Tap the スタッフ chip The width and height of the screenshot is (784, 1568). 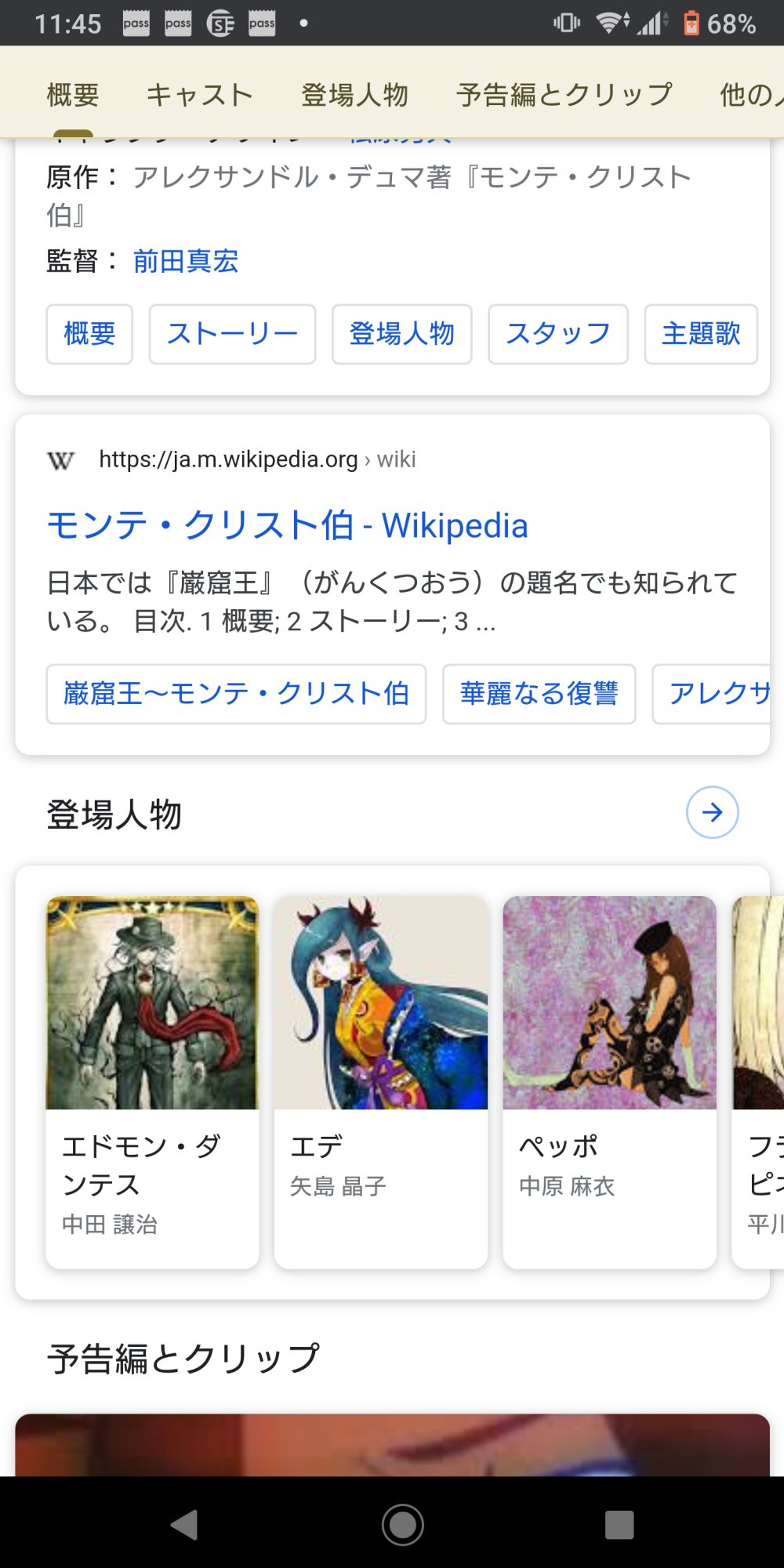pyautogui.click(x=557, y=334)
